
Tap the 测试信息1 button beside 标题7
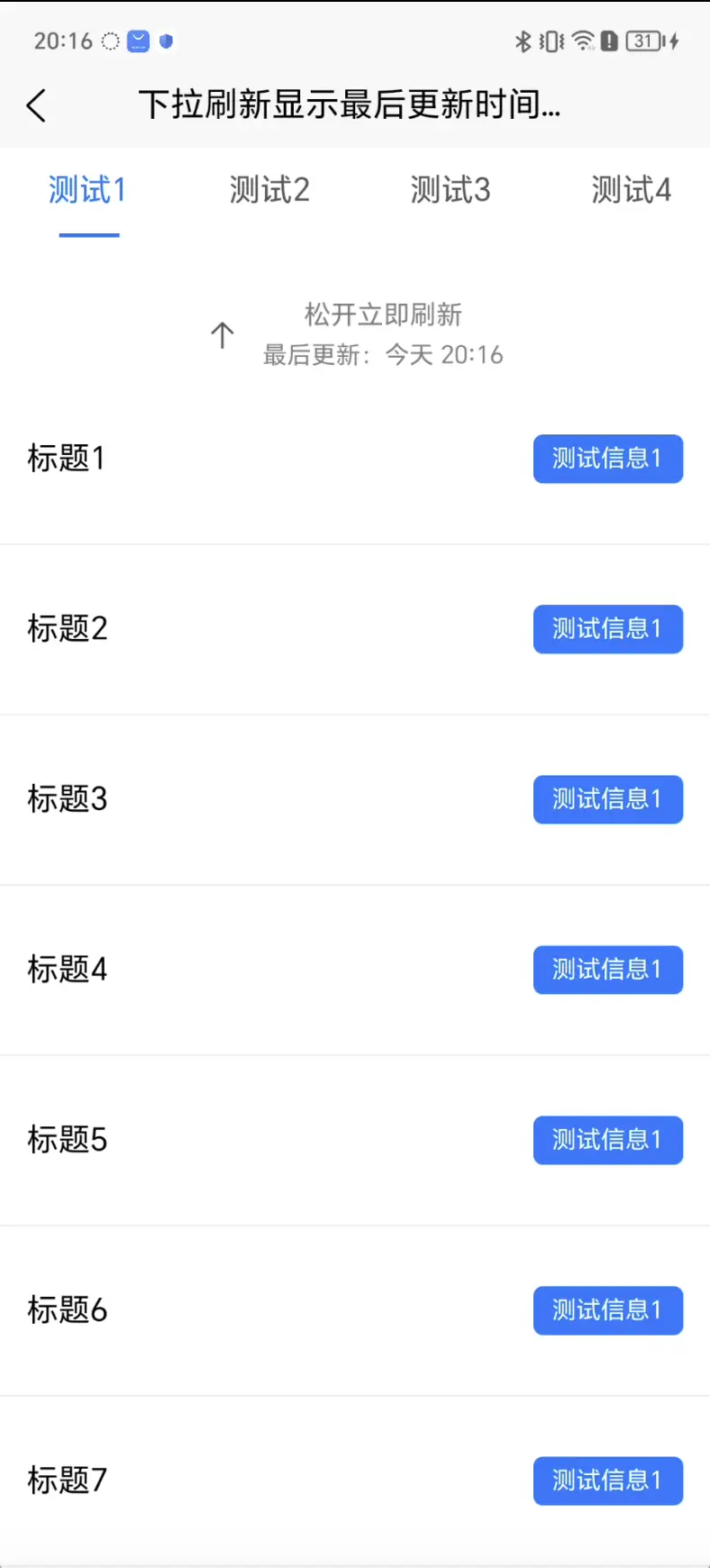(607, 1481)
